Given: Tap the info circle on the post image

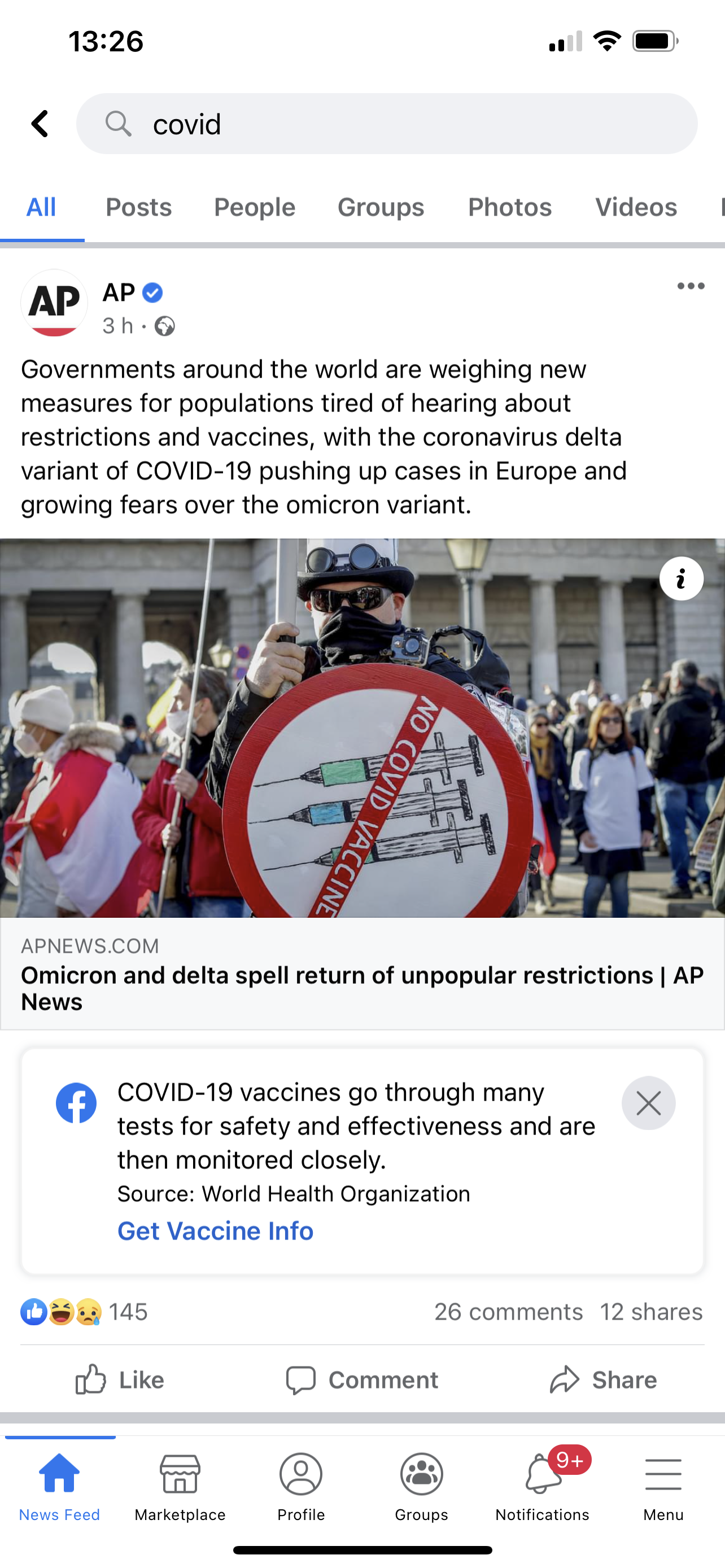Looking at the screenshot, I should [x=681, y=578].
